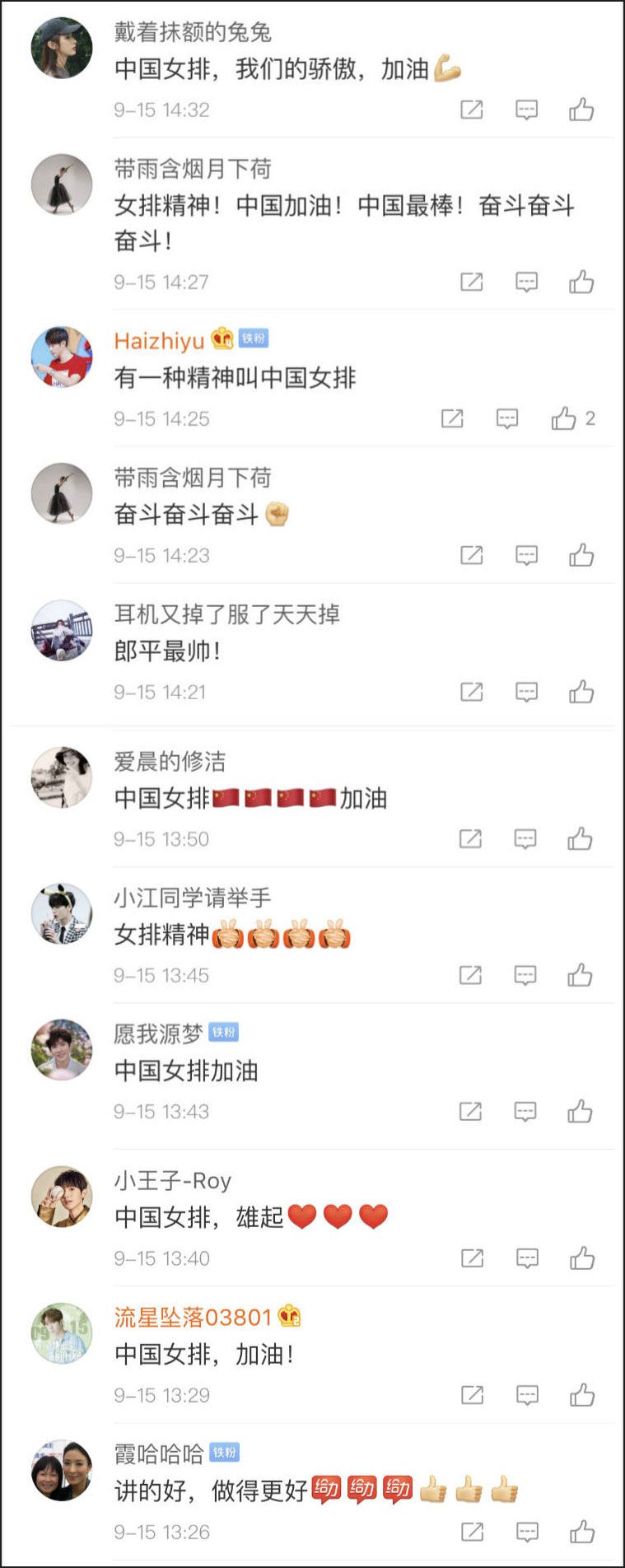Repost the 9-15 14:27 comment by 带雨含烟月下荷
The width and height of the screenshot is (625, 1568).
tap(471, 282)
